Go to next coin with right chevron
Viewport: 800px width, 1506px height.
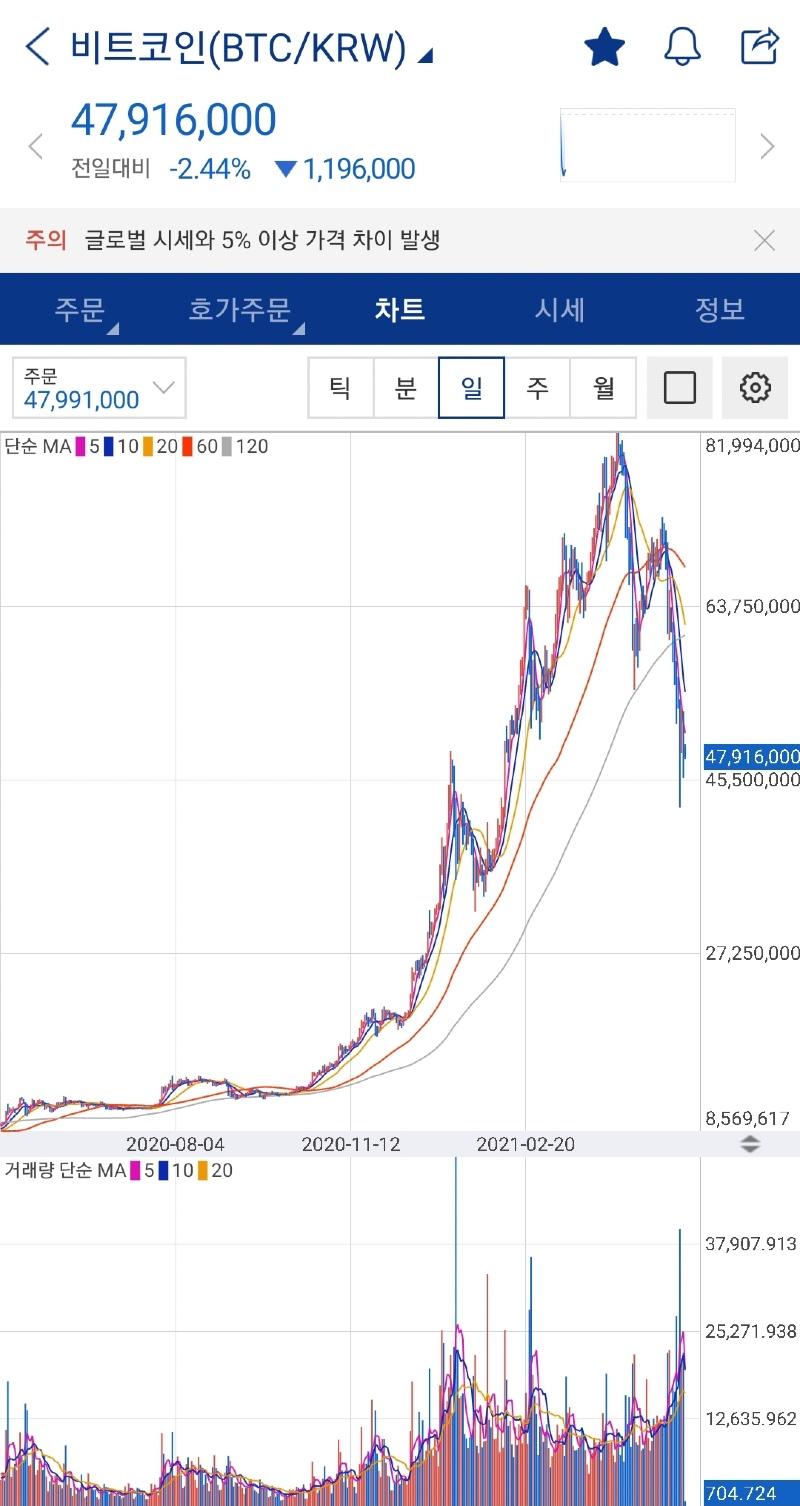(767, 147)
